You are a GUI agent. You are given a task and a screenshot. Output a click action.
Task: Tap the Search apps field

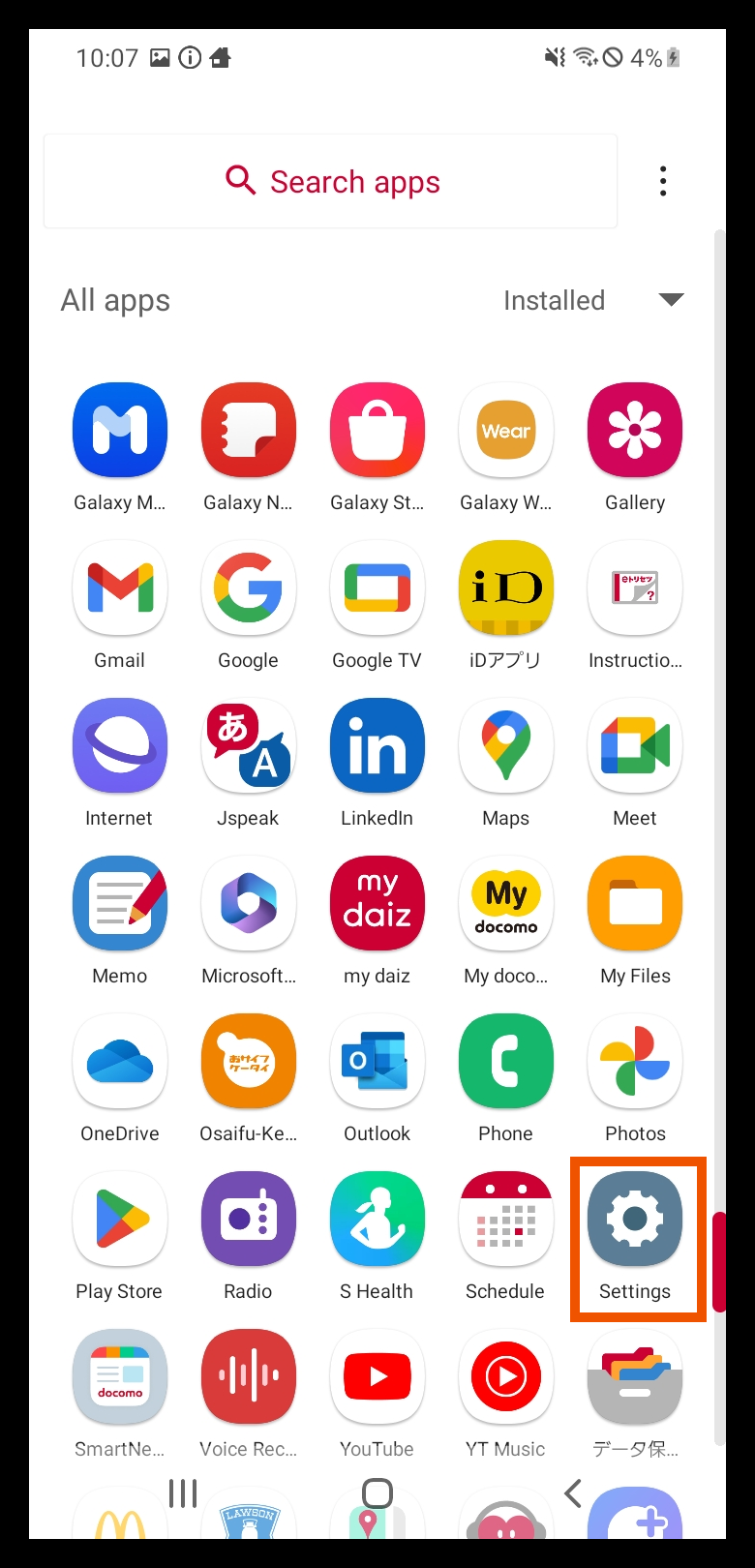(x=330, y=181)
